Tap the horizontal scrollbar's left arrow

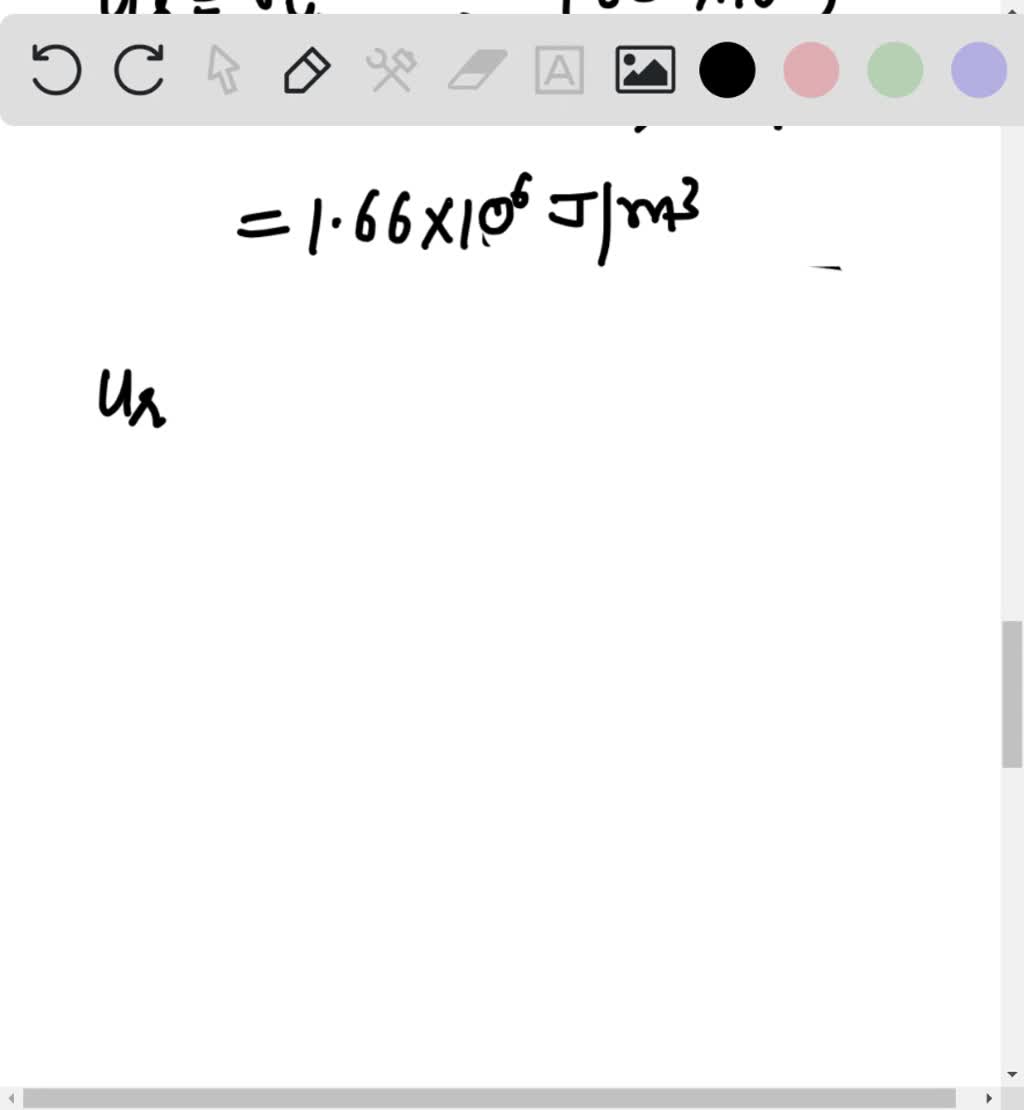10,1098
